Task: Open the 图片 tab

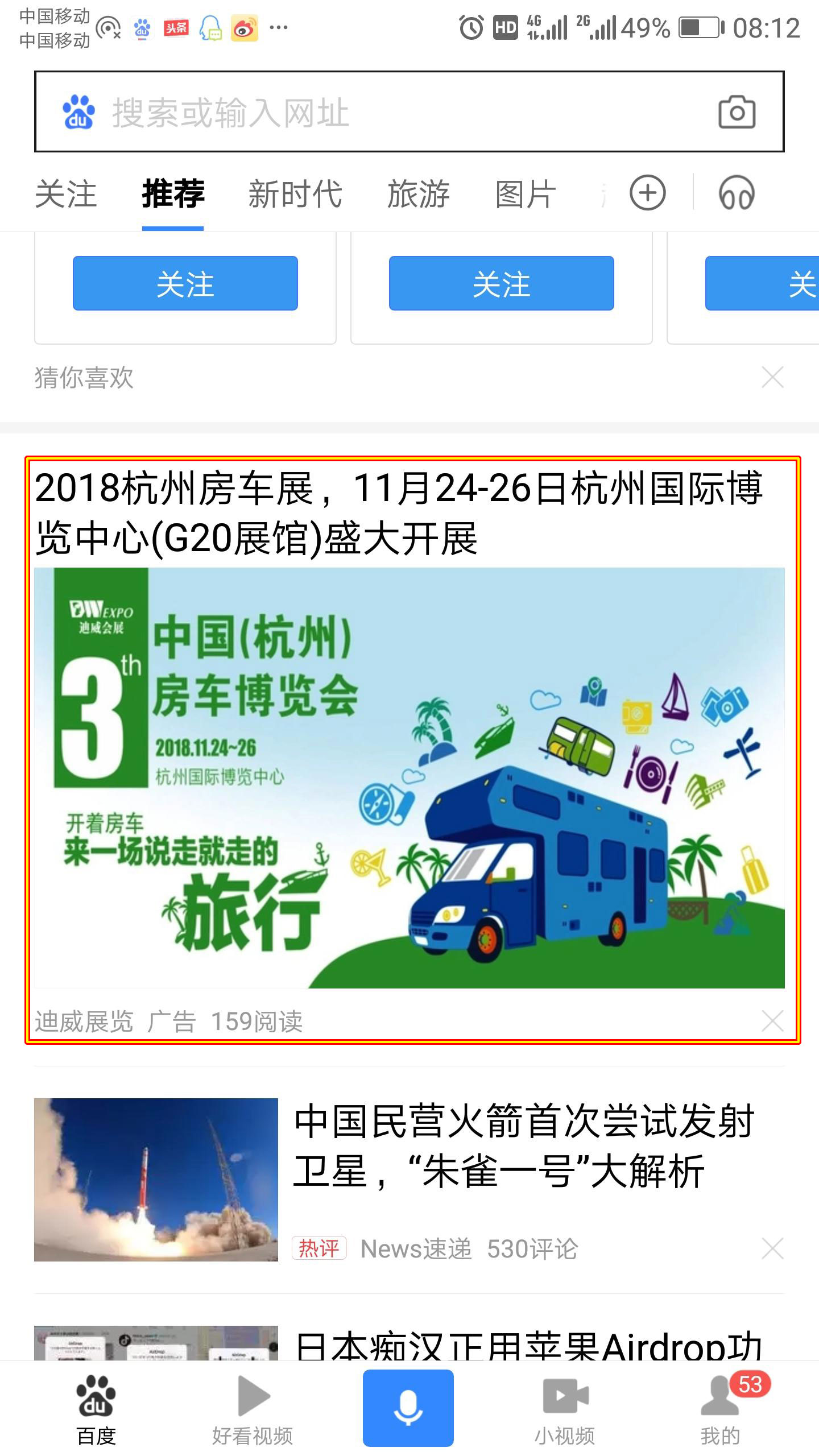Action: [525, 195]
